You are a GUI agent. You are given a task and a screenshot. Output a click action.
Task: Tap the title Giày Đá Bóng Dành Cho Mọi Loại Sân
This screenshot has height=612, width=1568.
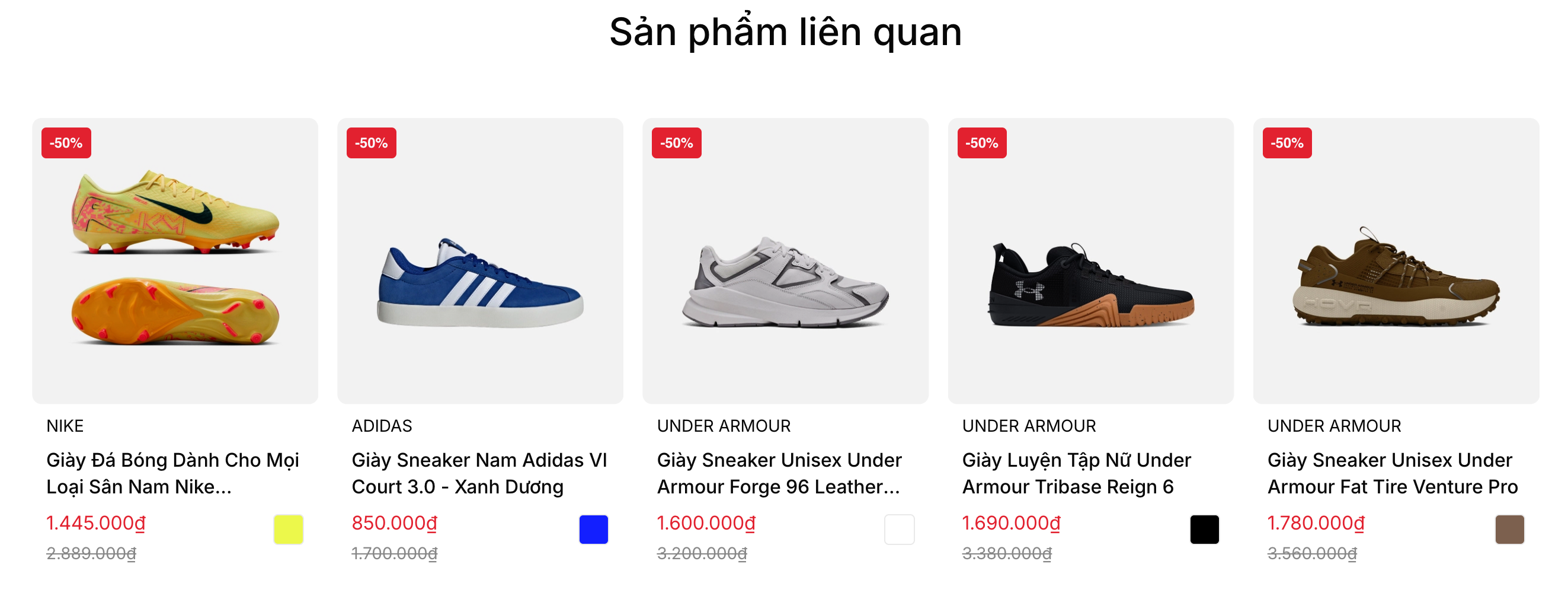pos(173,473)
